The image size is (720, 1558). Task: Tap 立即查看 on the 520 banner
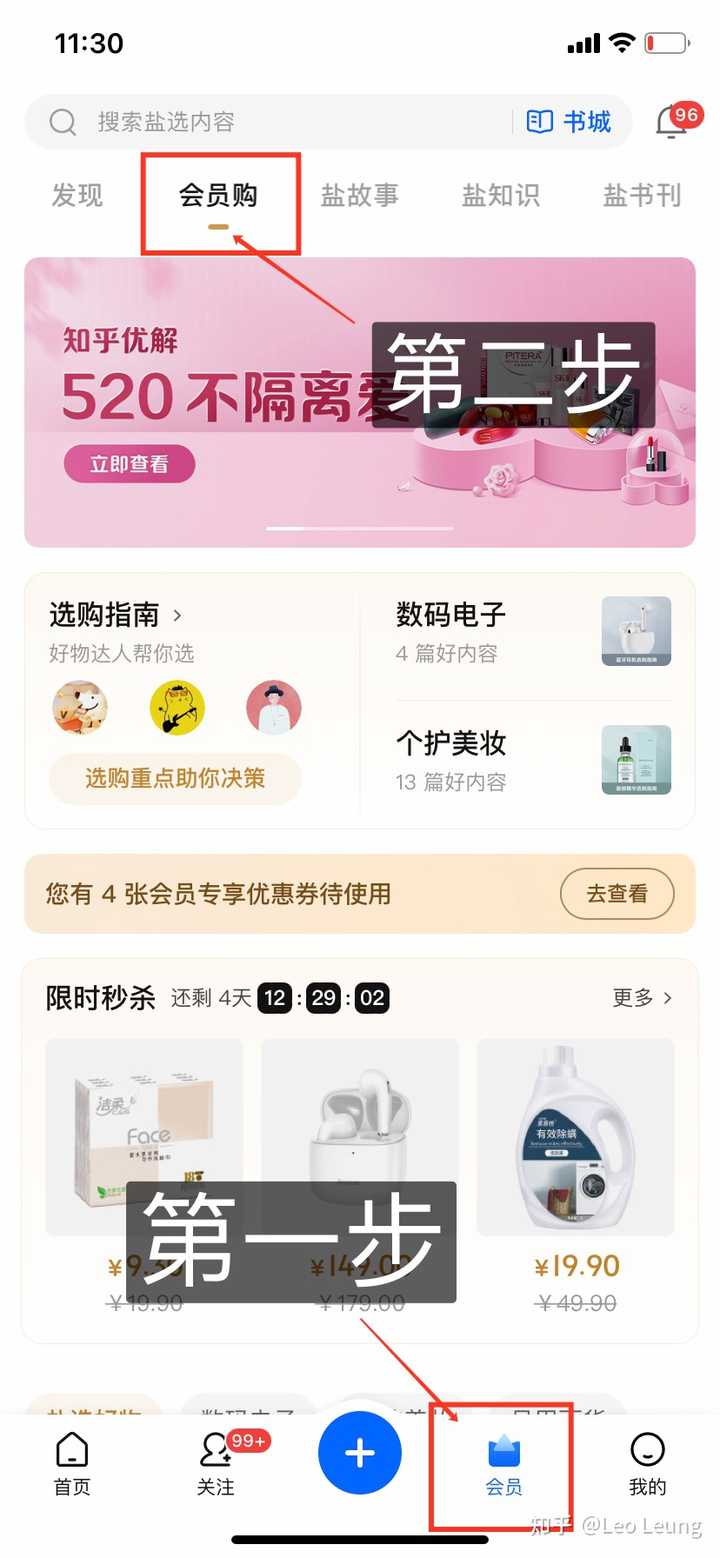[x=129, y=464]
